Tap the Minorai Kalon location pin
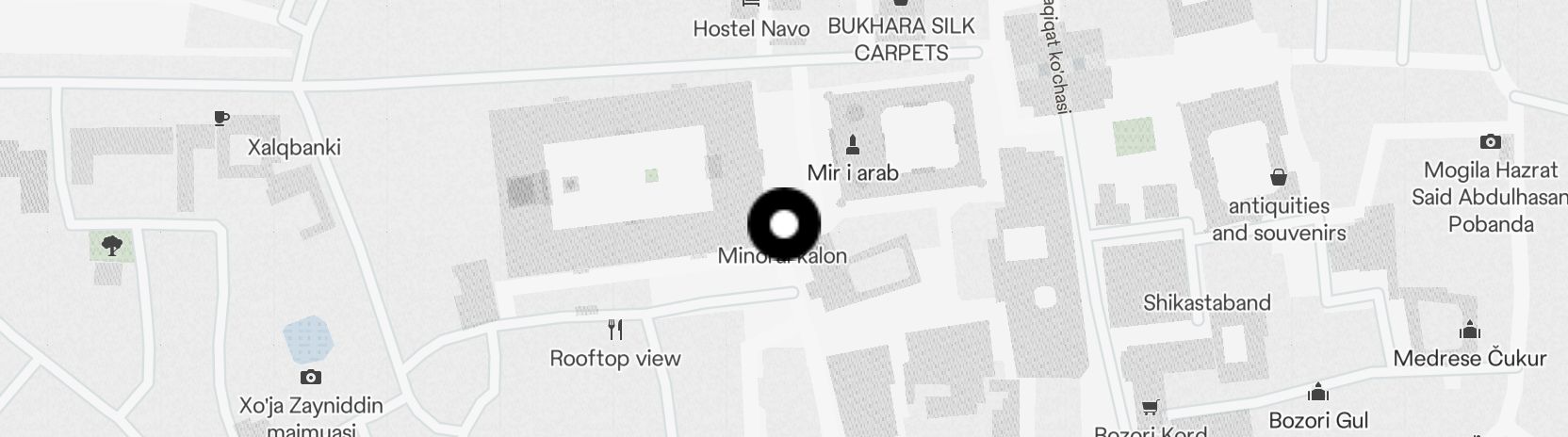 [784, 224]
